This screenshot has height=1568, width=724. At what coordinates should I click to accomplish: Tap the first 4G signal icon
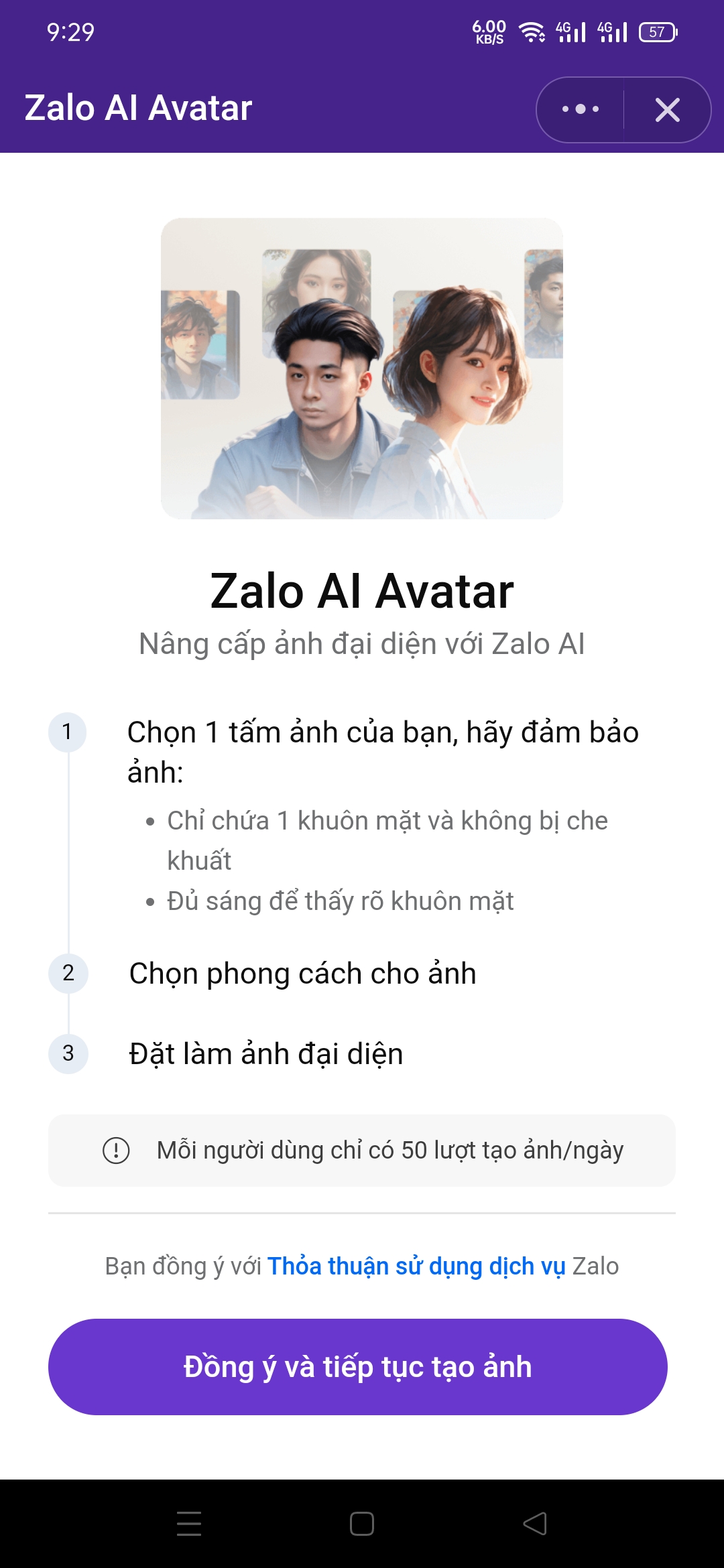tap(569, 30)
